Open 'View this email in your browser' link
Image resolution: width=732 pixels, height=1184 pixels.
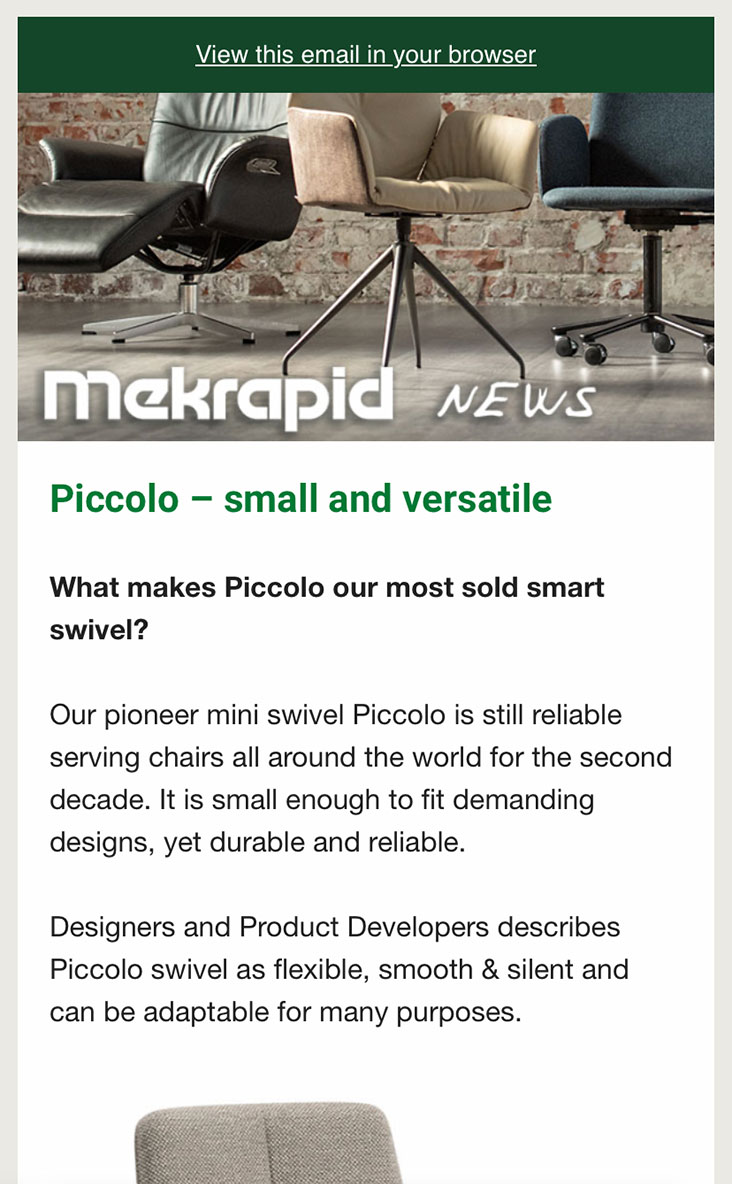(366, 55)
